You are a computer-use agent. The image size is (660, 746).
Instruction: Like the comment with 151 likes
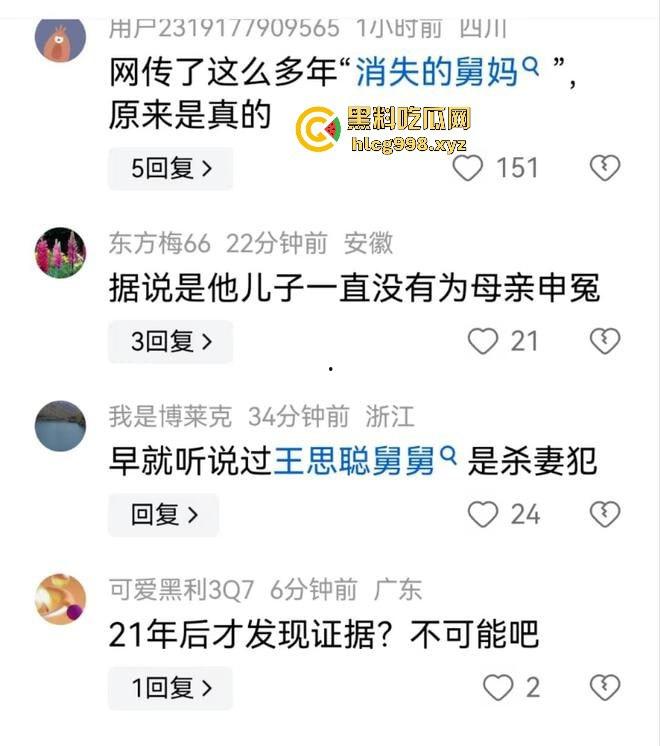tap(468, 168)
